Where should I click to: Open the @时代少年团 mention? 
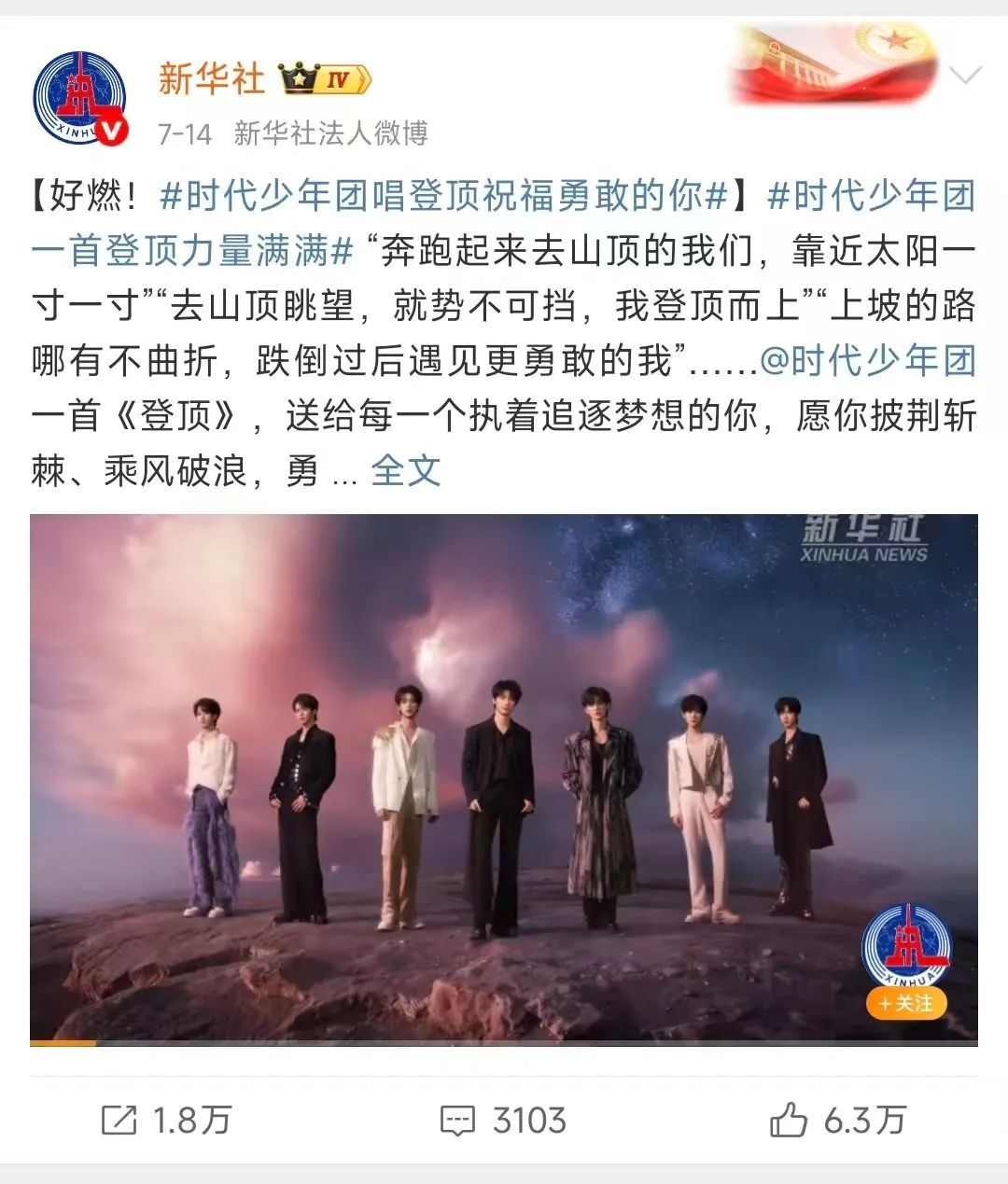868,361
